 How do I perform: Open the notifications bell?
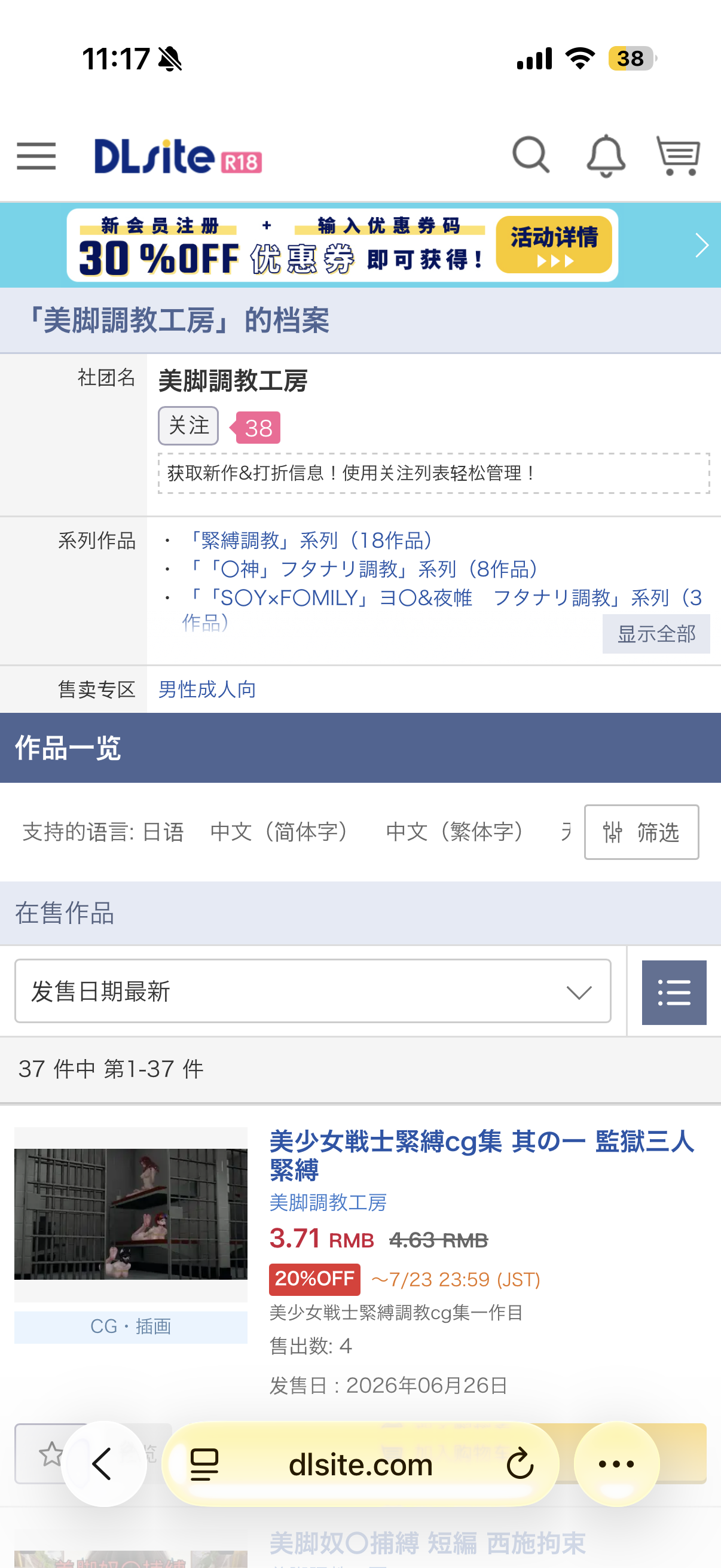pyautogui.click(x=606, y=157)
